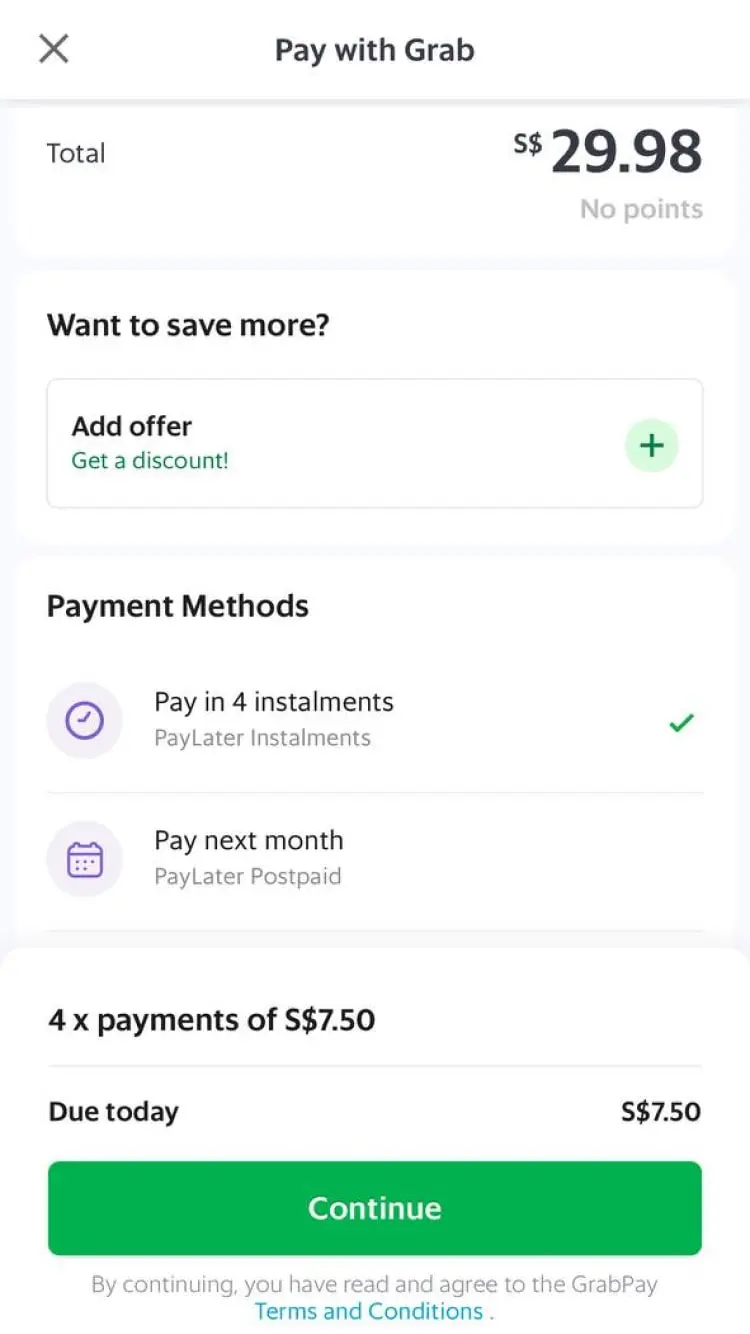Click the Due today S$7.50 row
The height and width of the screenshot is (1334, 750).
pos(375,1111)
